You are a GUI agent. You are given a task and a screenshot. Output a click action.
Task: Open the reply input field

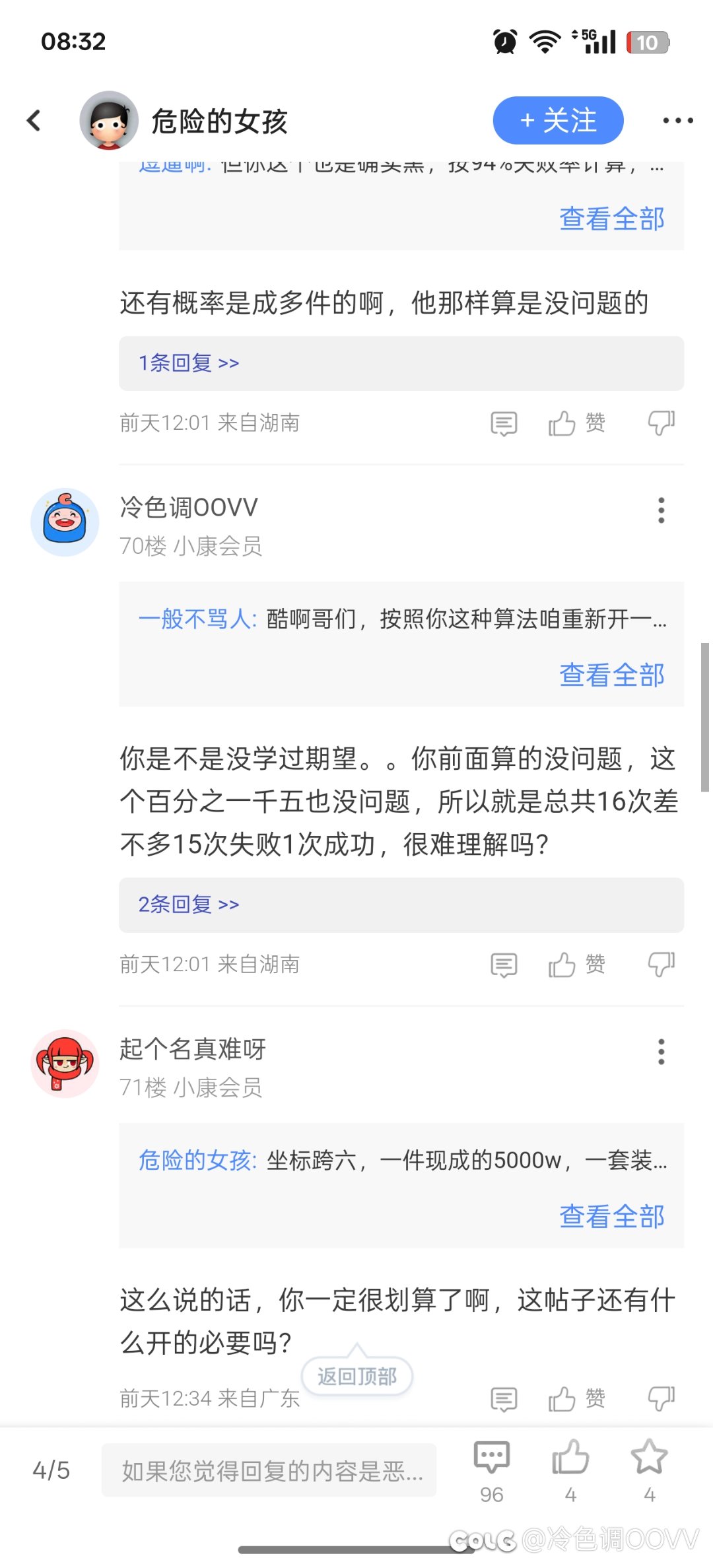(269, 1470)
